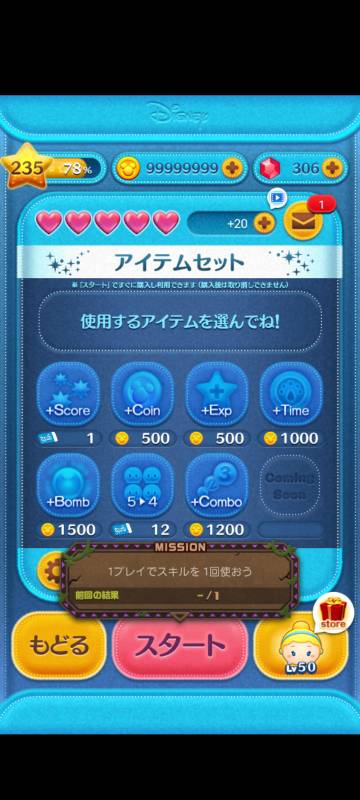Select the +Exp item
360x800 pixels.
[217, 394]
